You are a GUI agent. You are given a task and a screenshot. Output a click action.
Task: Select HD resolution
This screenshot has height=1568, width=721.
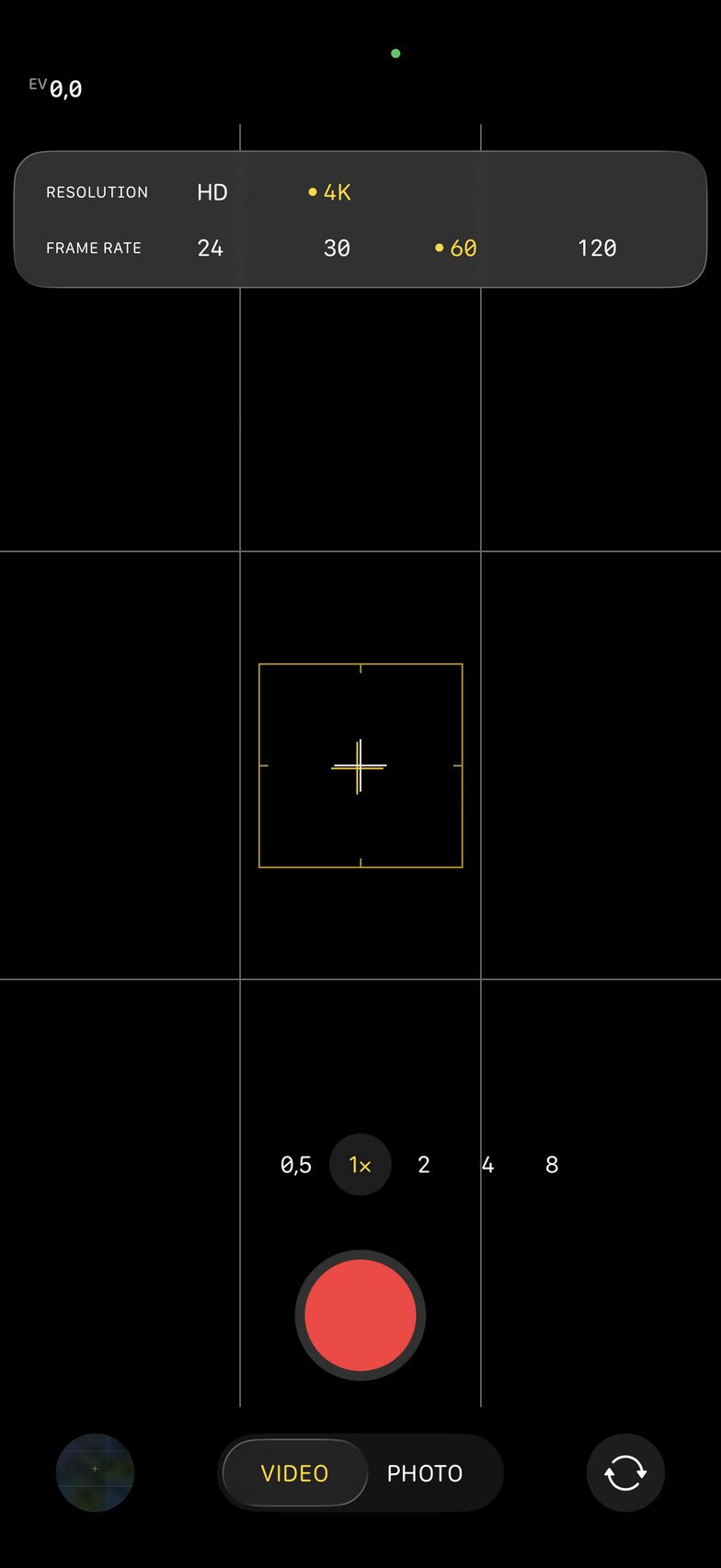click(x=212, y=192)
